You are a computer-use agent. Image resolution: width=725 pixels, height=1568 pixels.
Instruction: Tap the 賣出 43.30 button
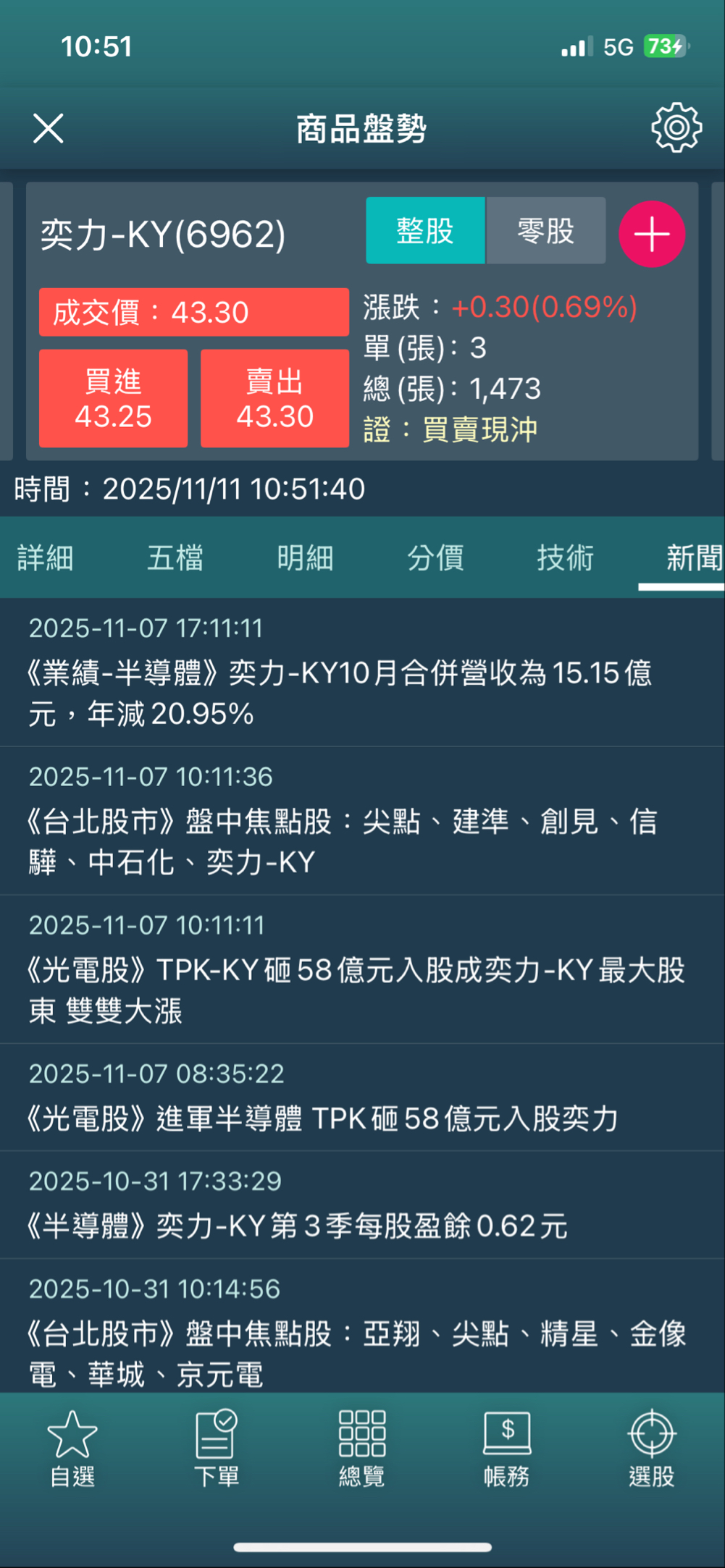(275, 398)
